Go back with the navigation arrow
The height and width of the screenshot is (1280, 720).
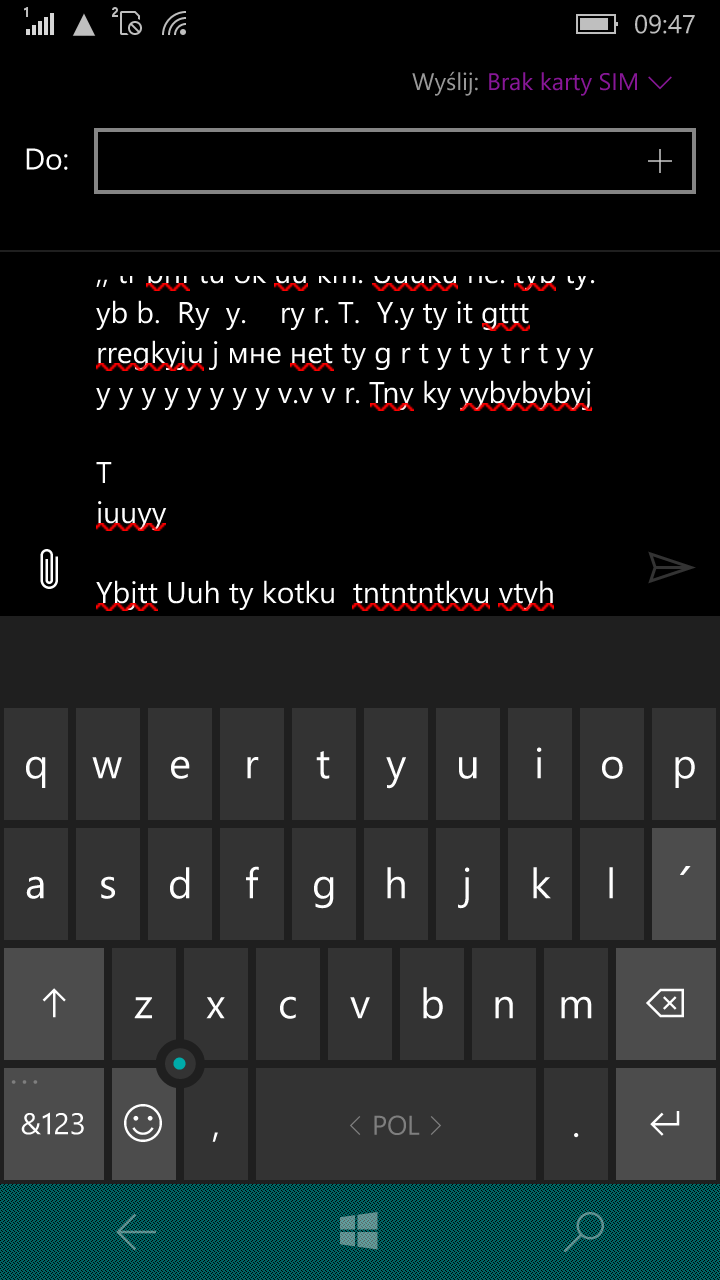click(136, 1232)
